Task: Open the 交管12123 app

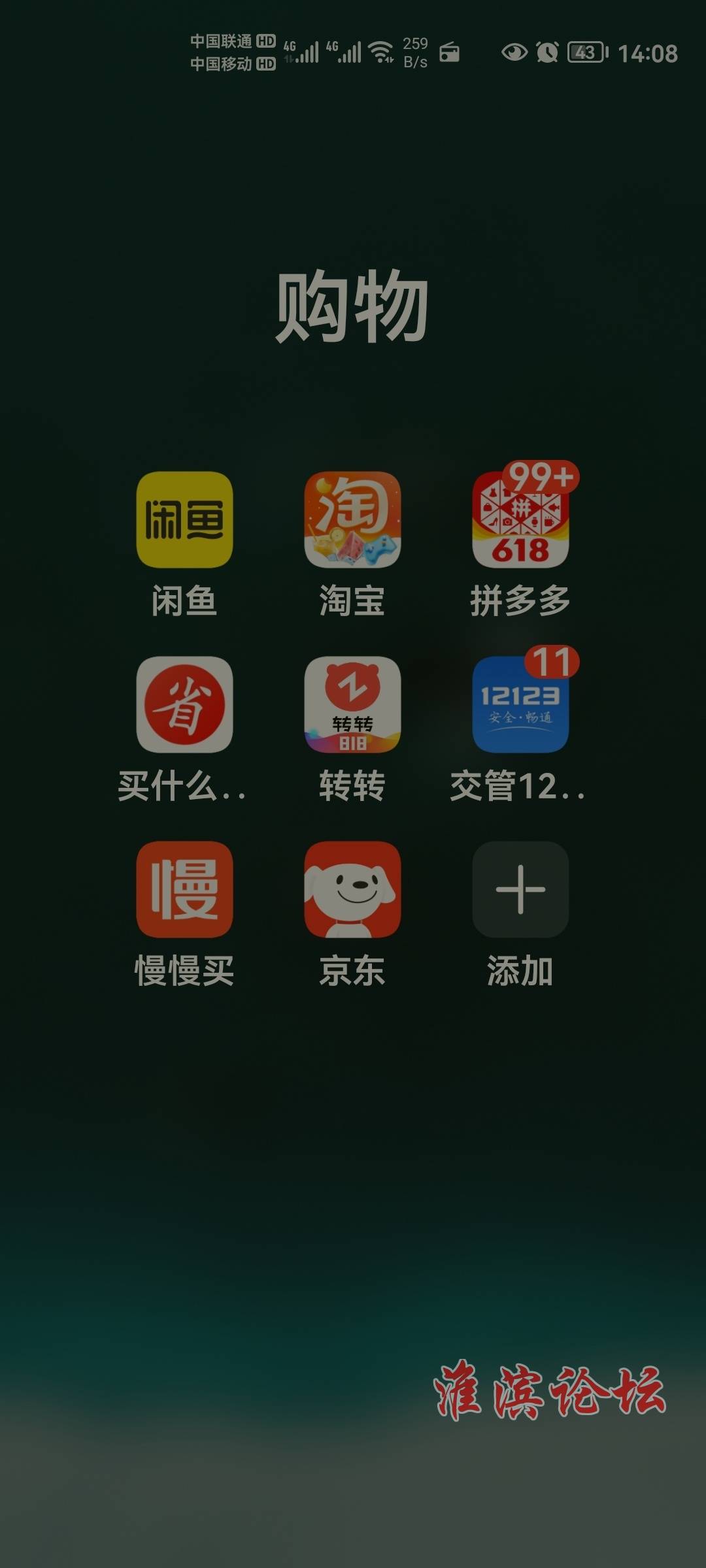Action: [520, 704]
